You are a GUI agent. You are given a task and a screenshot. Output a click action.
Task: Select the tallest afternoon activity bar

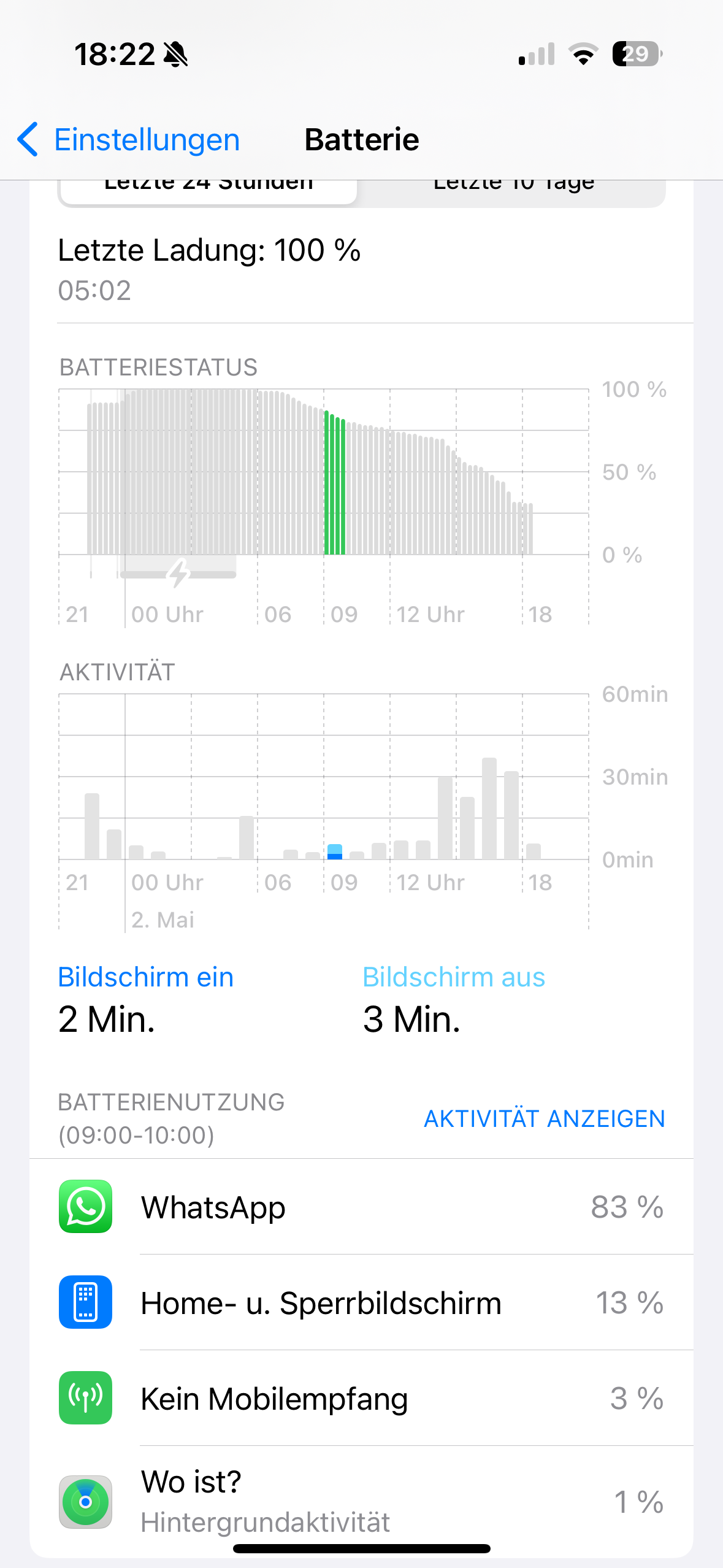pyautogui.click(x=489, y=809)
